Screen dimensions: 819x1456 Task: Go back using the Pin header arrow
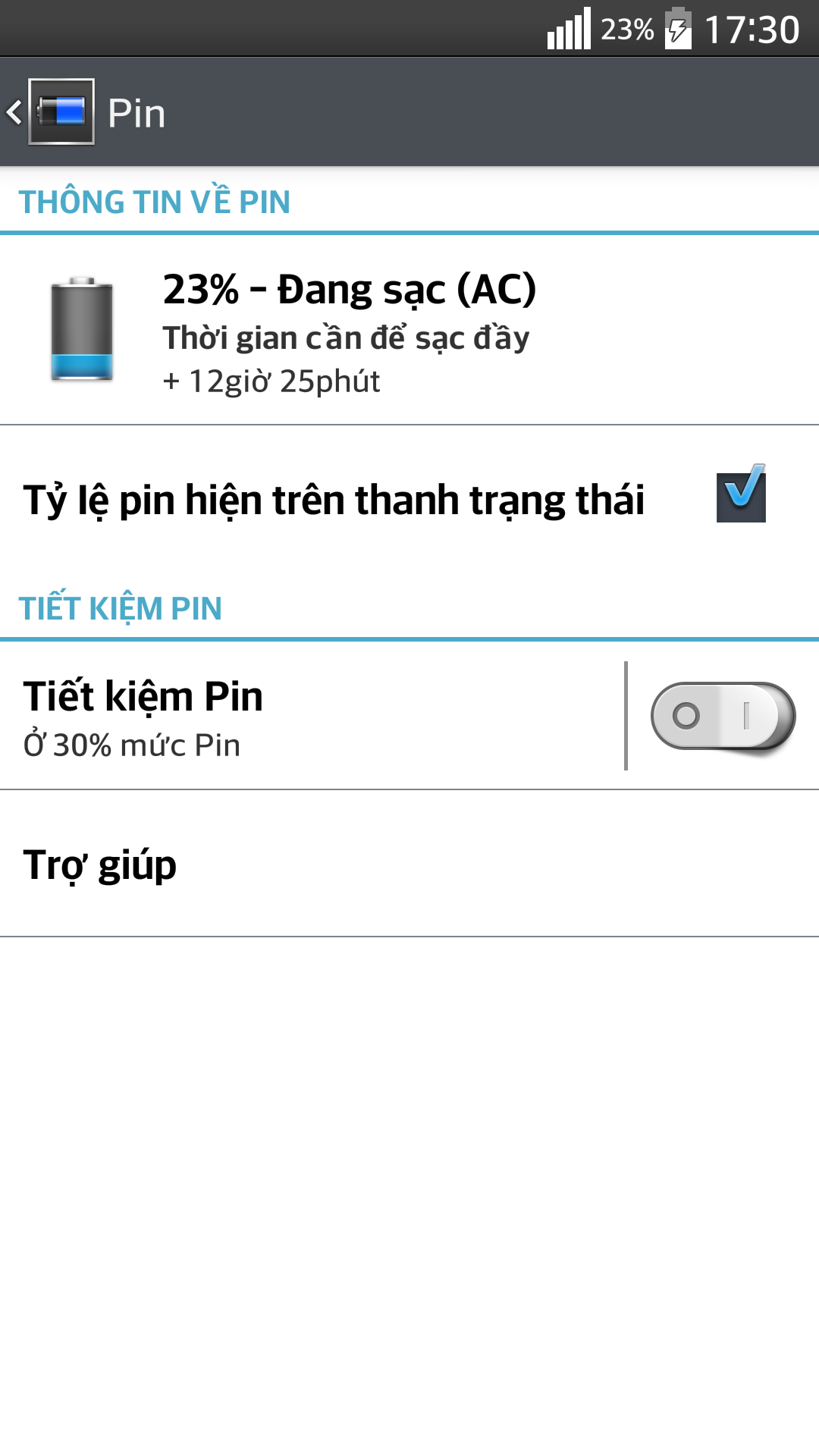click(15, 112)
